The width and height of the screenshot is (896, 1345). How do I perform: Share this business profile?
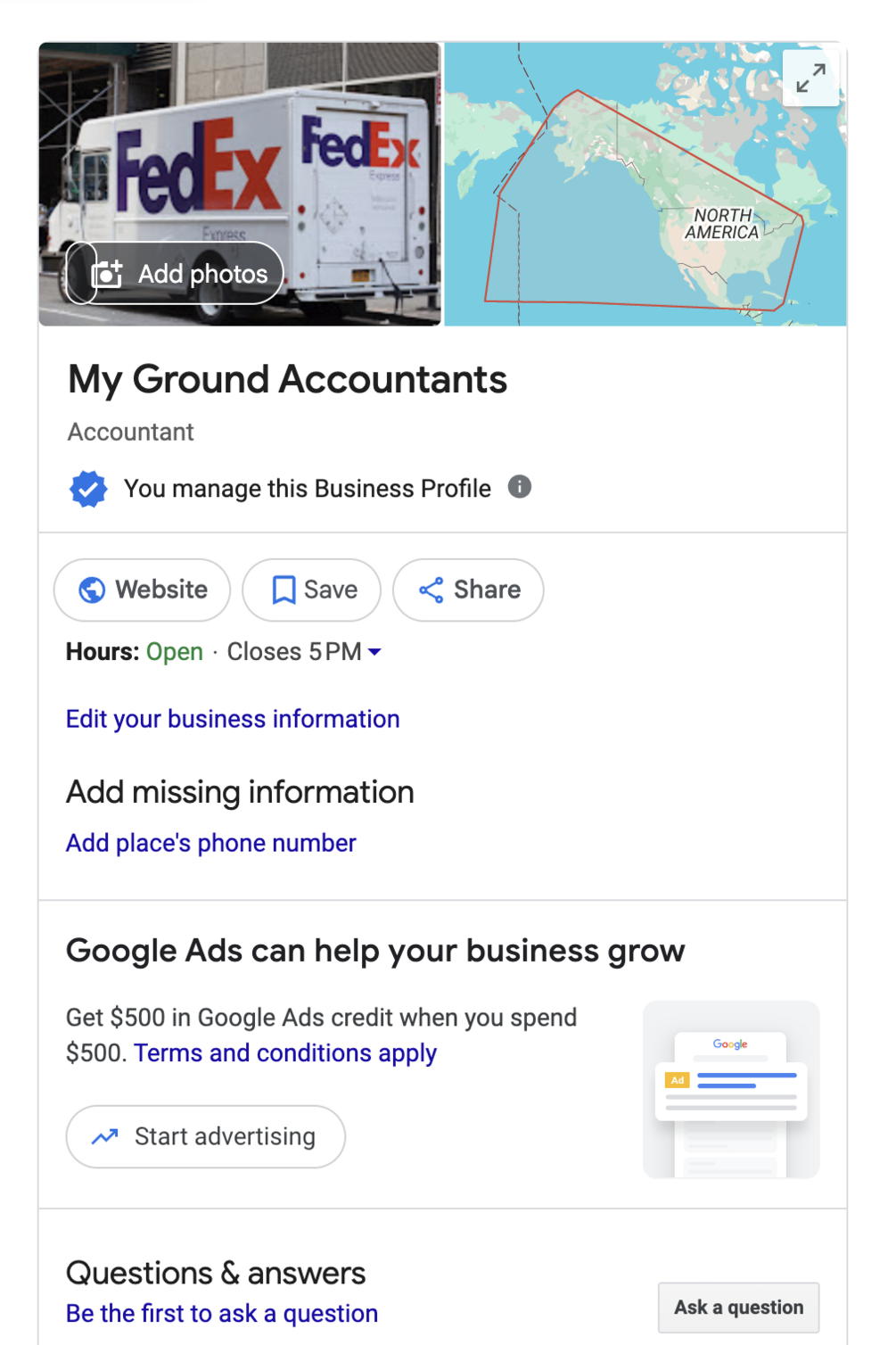(469, 590)
